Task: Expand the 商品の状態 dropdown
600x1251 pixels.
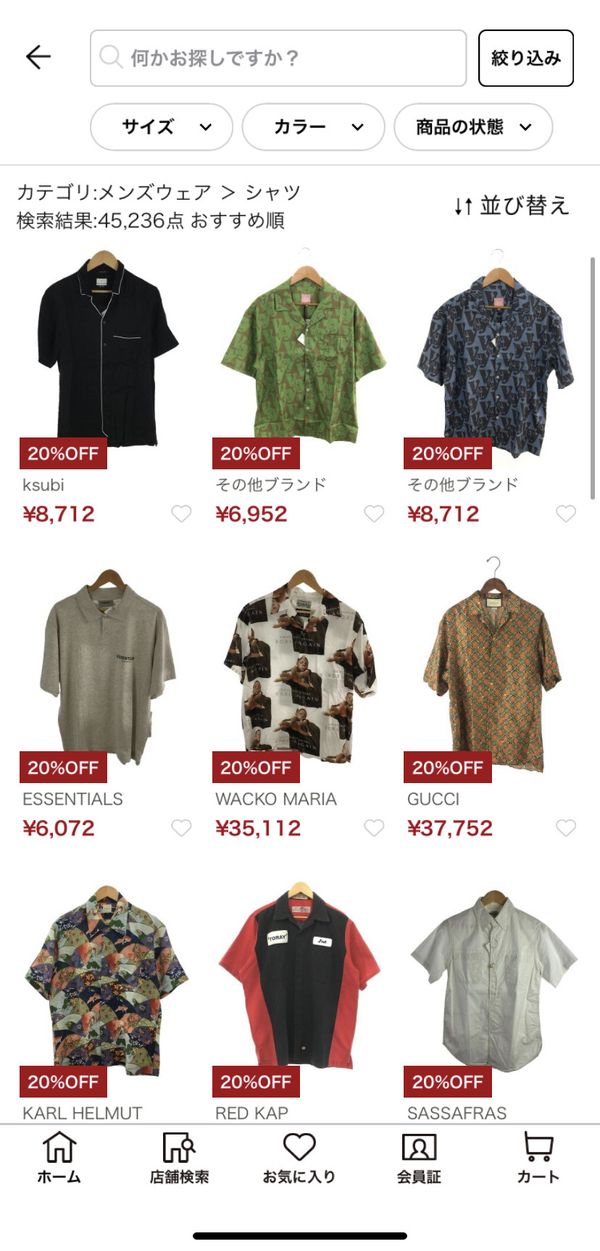Action: (473, 127)
